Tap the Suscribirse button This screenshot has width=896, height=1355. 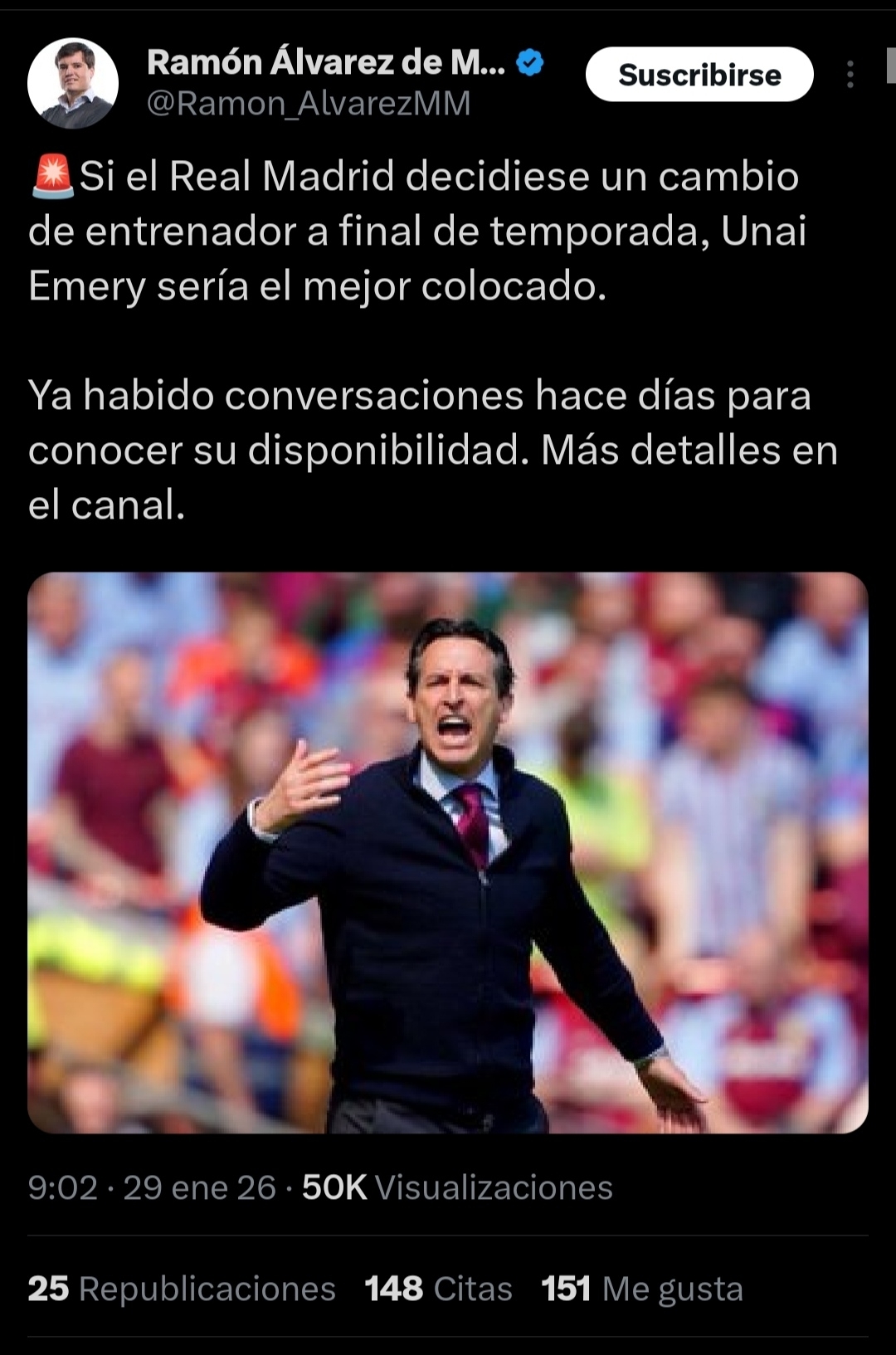699,75
